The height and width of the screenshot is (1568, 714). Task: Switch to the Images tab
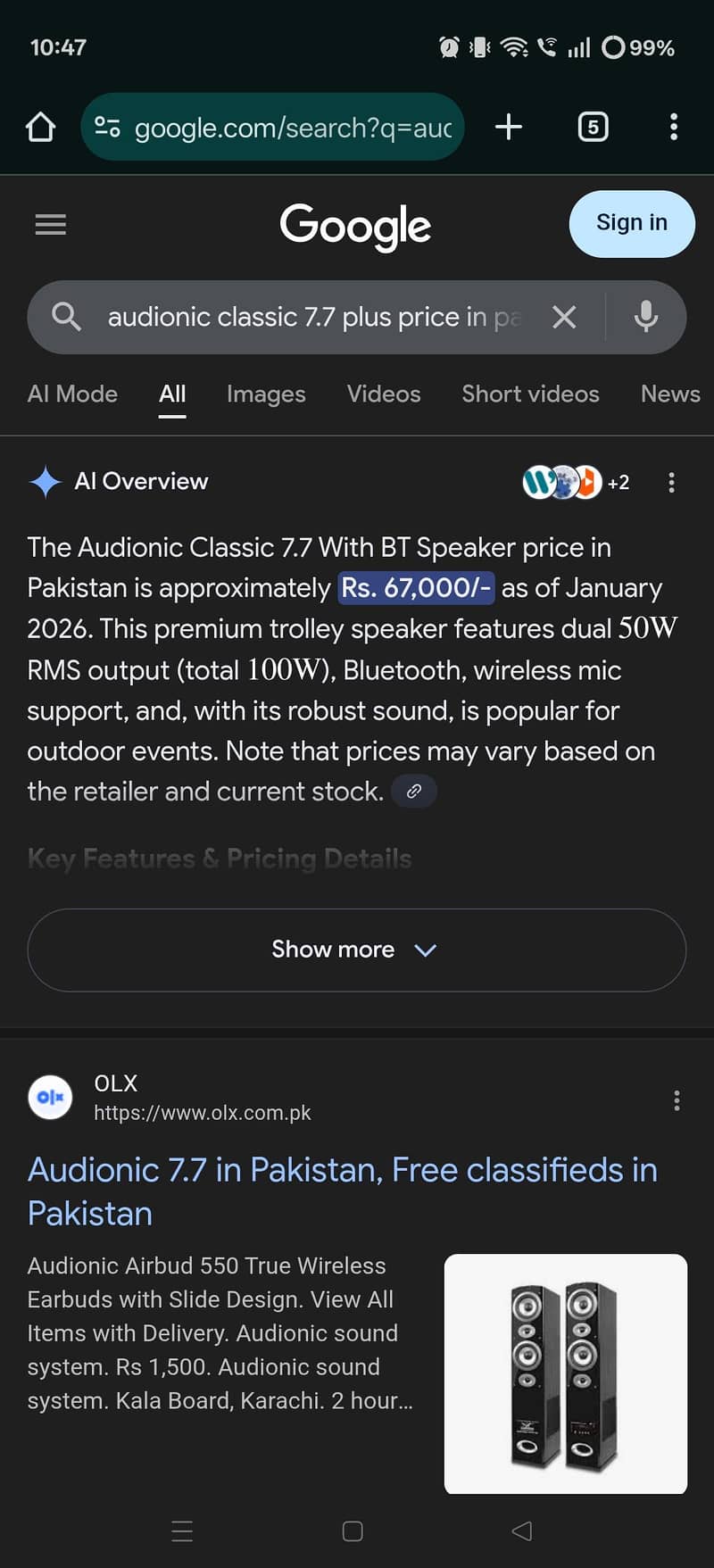(266, 394)
